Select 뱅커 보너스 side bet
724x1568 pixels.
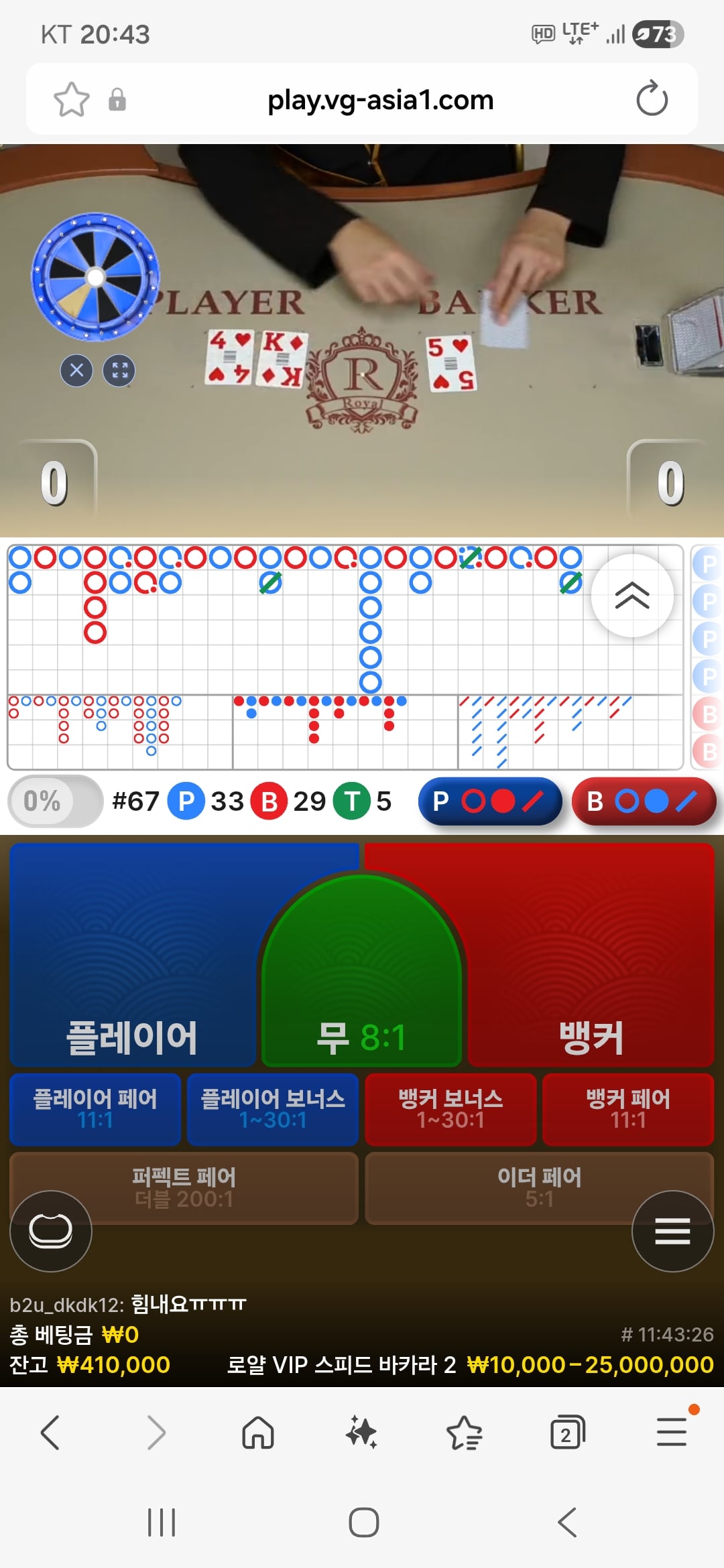click(x=450, y=1109)
